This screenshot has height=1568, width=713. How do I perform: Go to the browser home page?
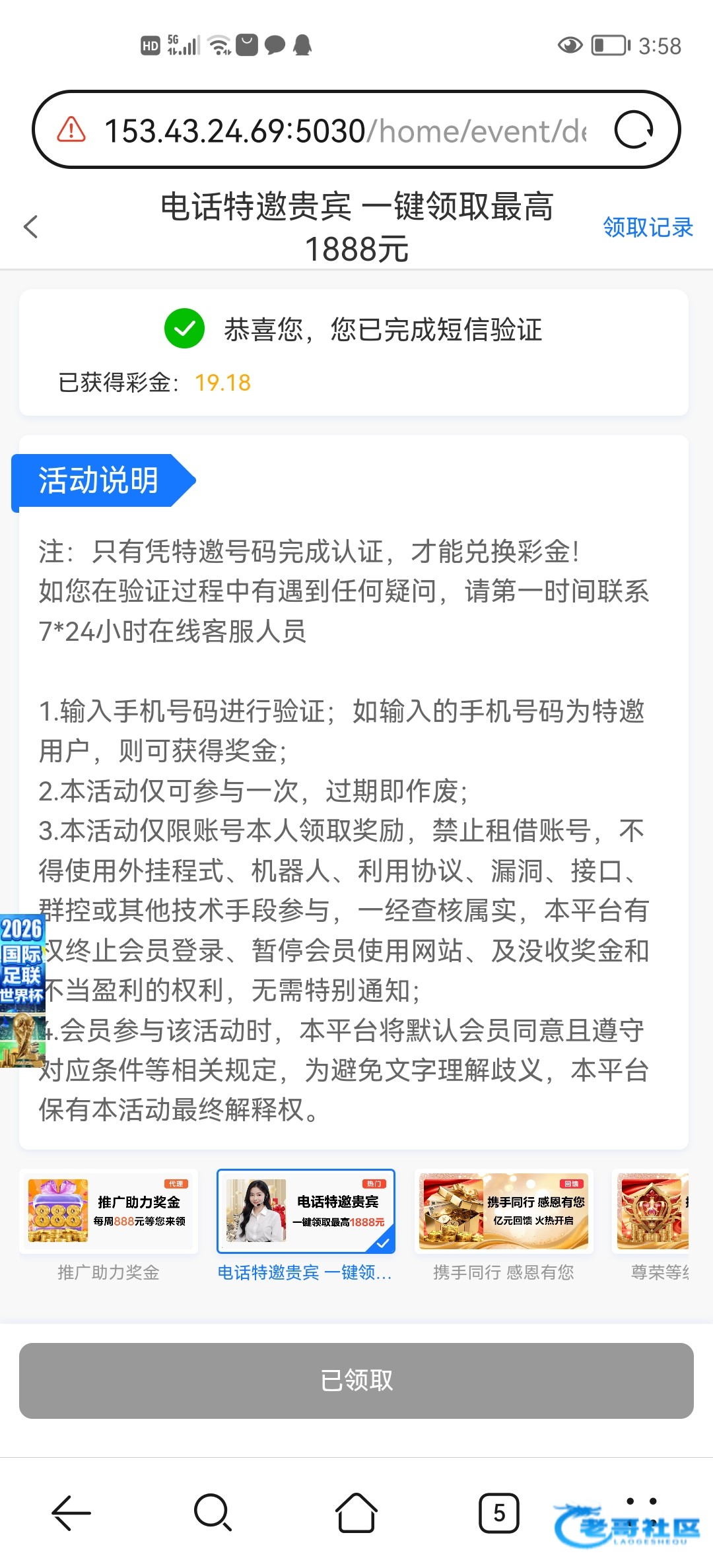click(x=356, y=1512)
